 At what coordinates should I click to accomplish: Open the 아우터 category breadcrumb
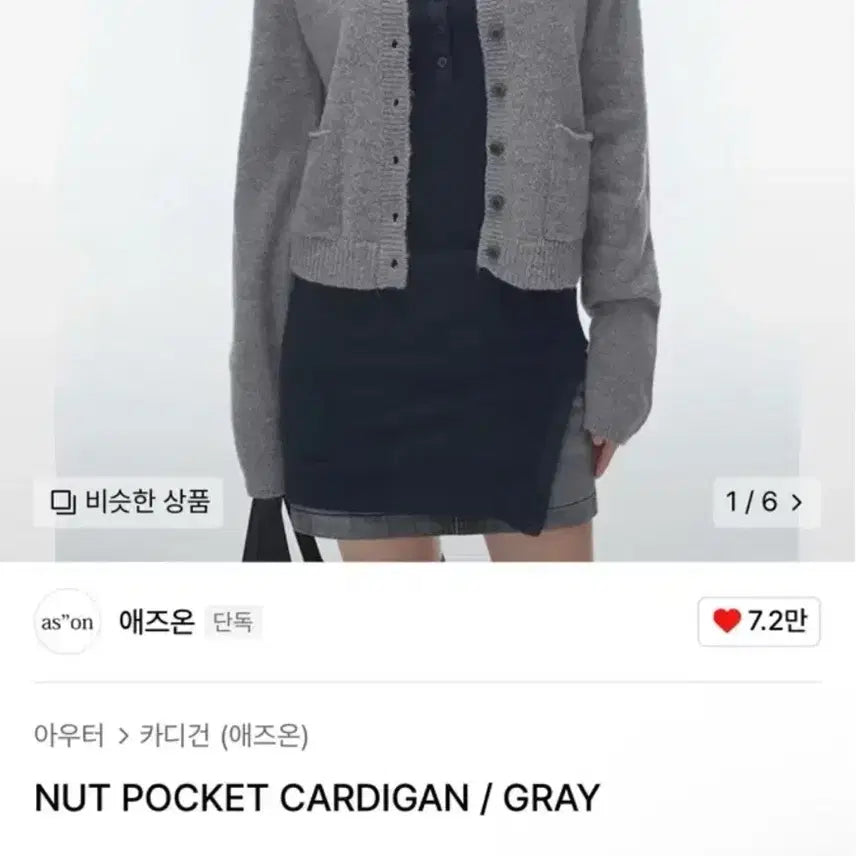coord(70,737)
